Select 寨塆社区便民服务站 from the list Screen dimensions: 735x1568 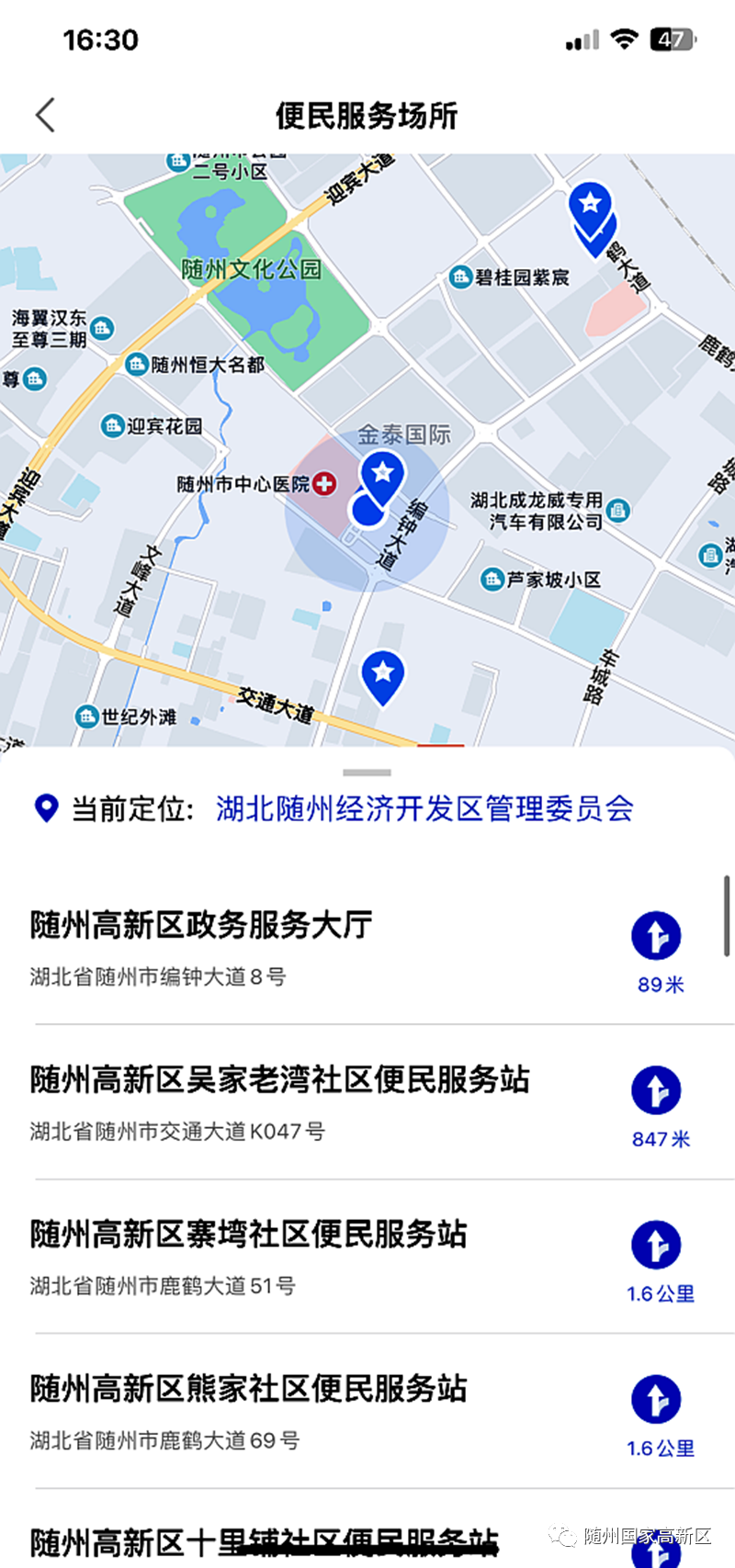click(x=248, y=1234)
